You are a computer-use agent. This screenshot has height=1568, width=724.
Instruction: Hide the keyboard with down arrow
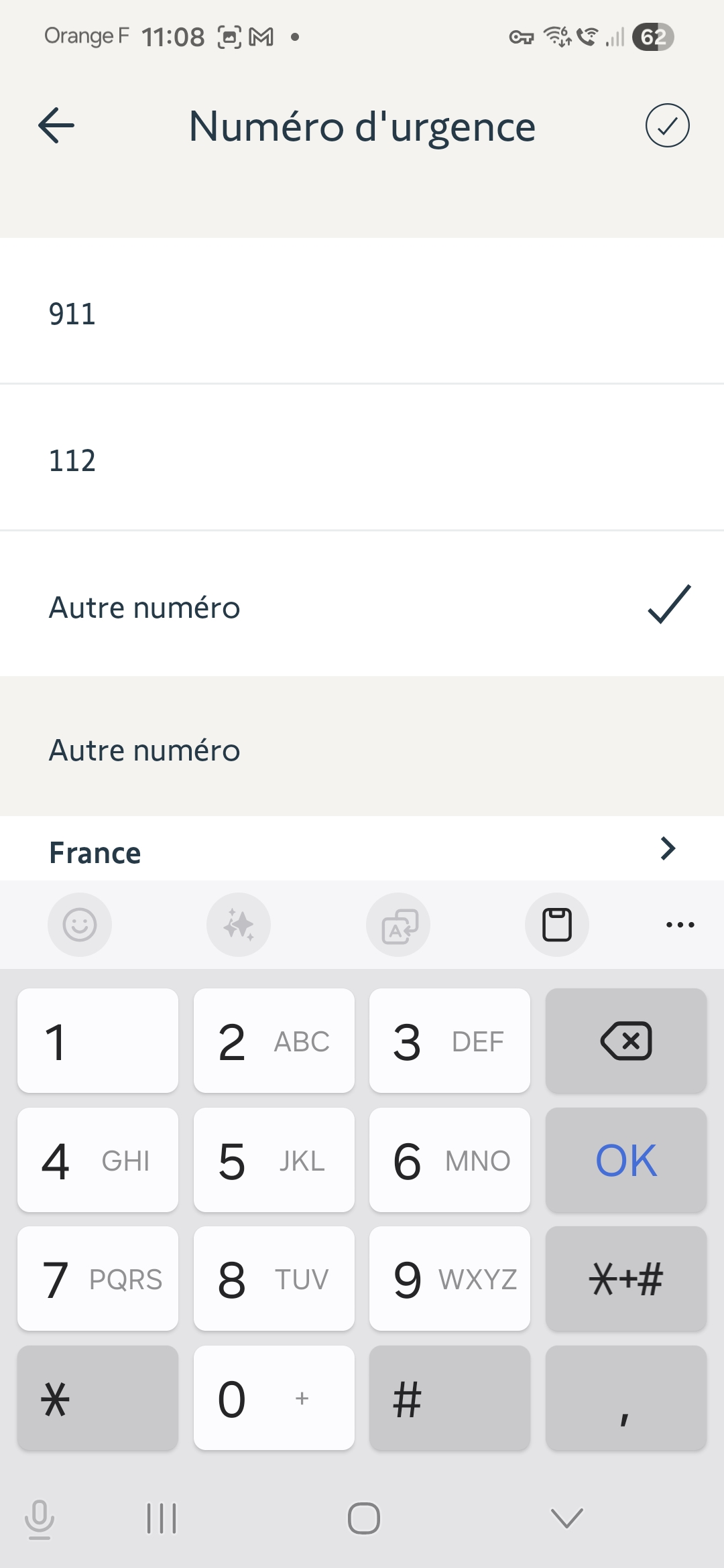pyautogui.click(x=566, y=1518)
